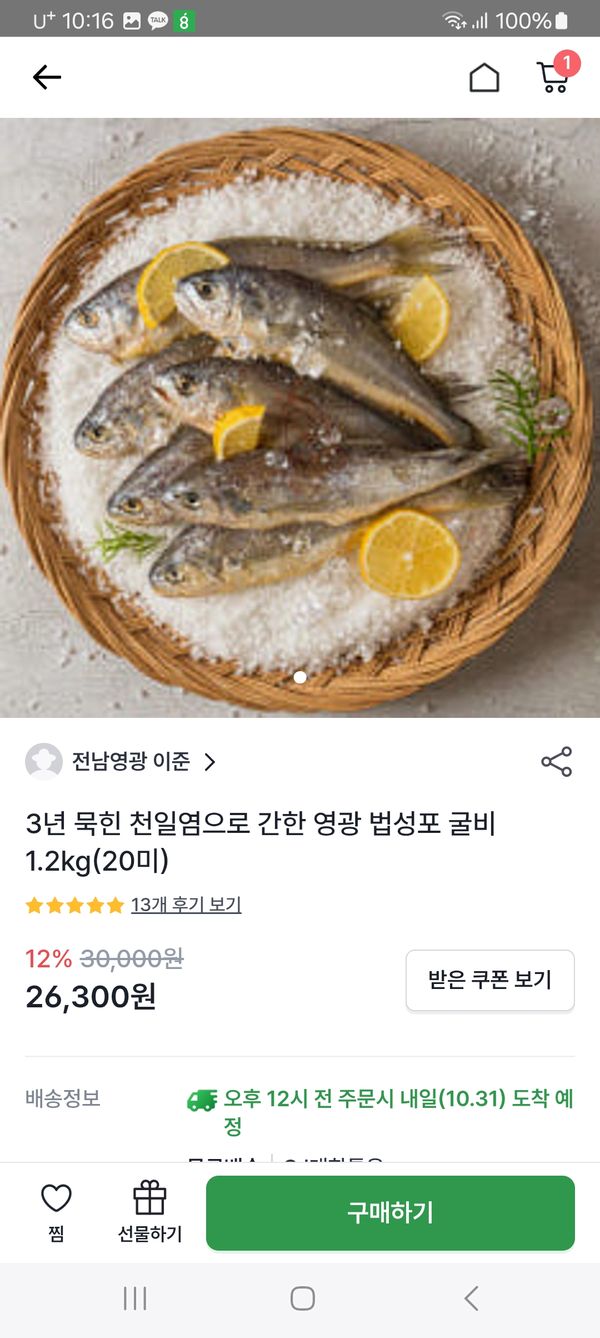The height and width of the screenshot is (1338, 600).
Task: Open the 전남영광 이준 seller page
Action: coord(131,762)
